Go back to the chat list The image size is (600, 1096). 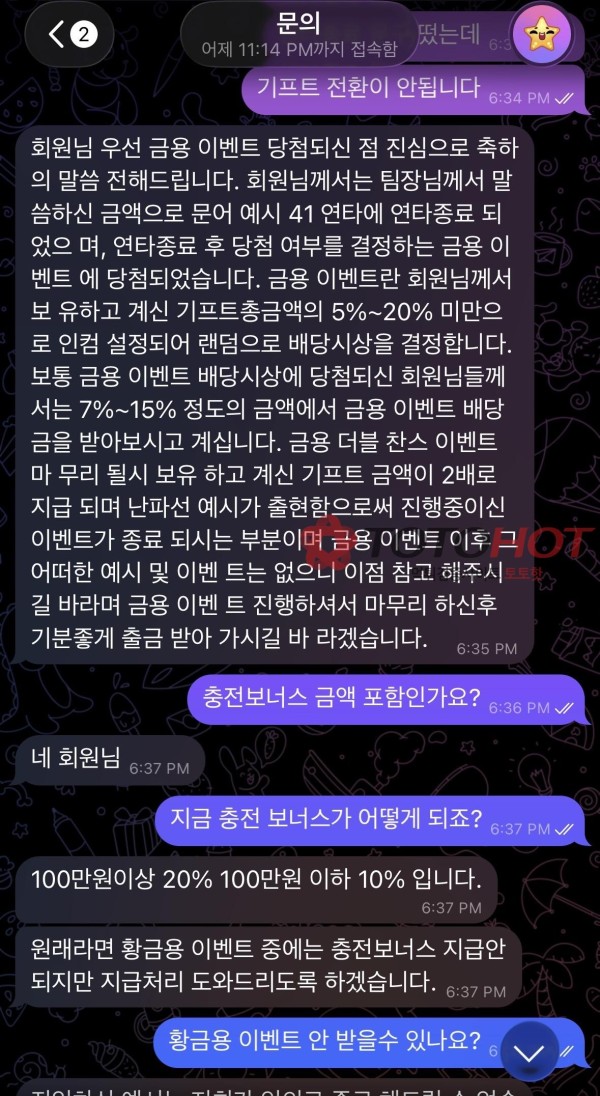point(71,35)
